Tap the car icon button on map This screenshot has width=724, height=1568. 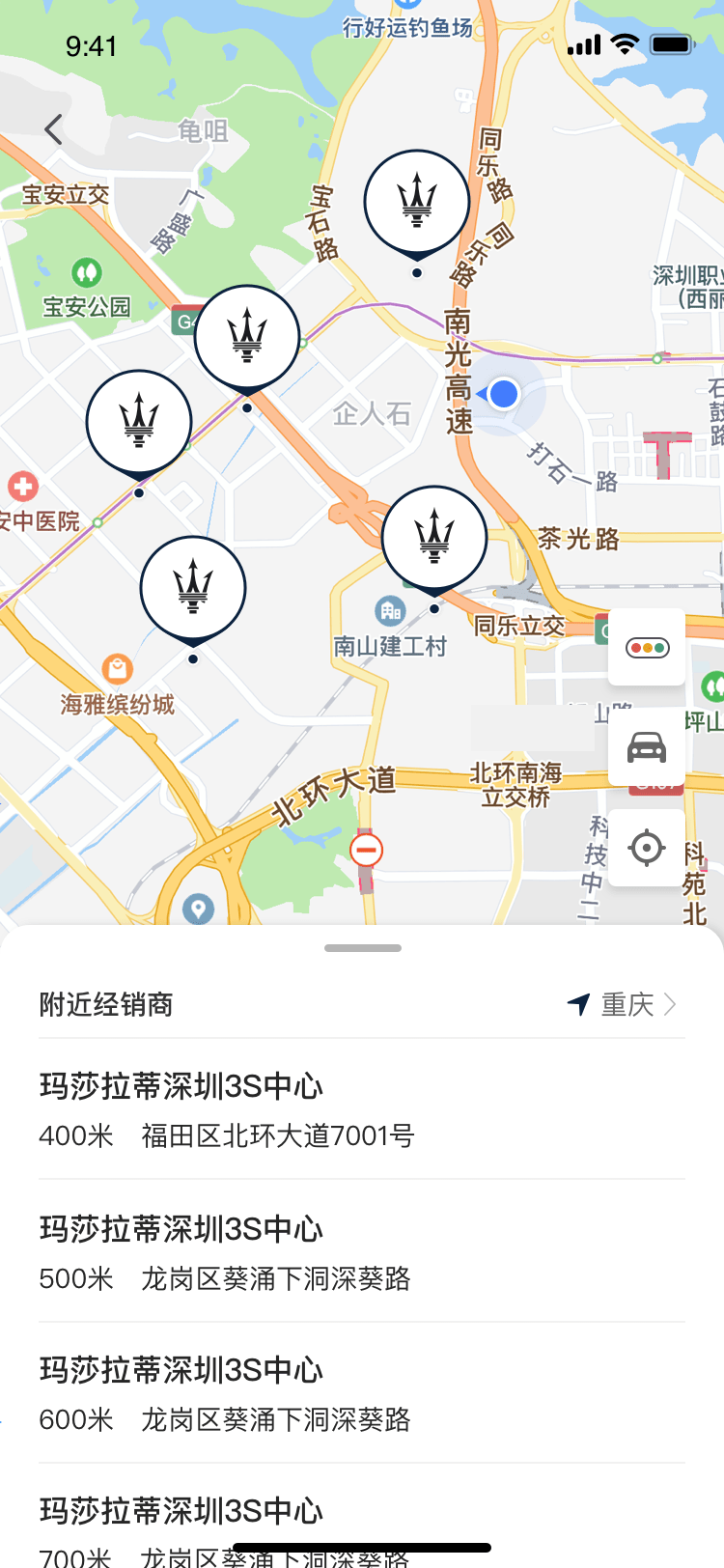coord(647,747)
